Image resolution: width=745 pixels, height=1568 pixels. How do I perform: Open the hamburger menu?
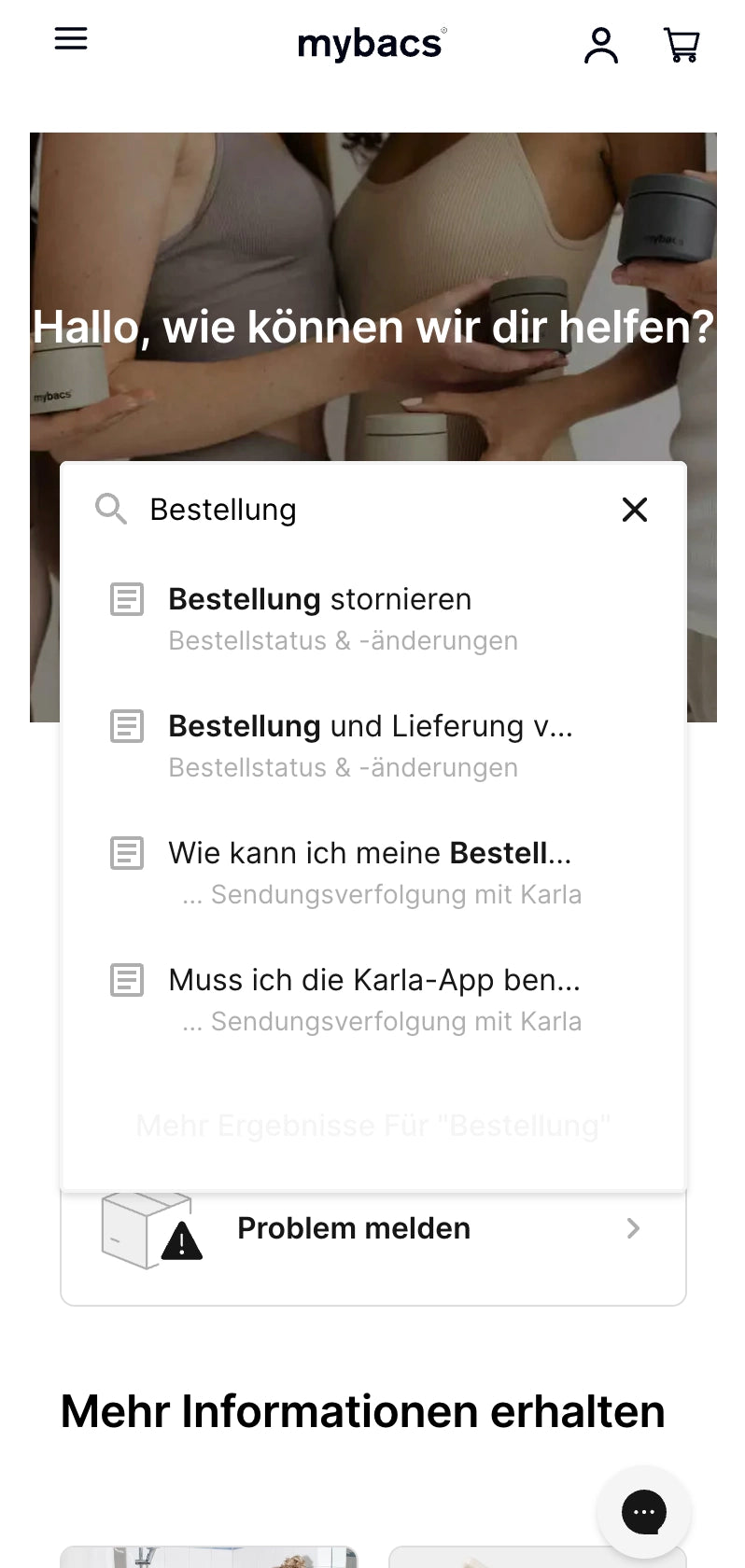pyautogui.click(x=71, y=39)
